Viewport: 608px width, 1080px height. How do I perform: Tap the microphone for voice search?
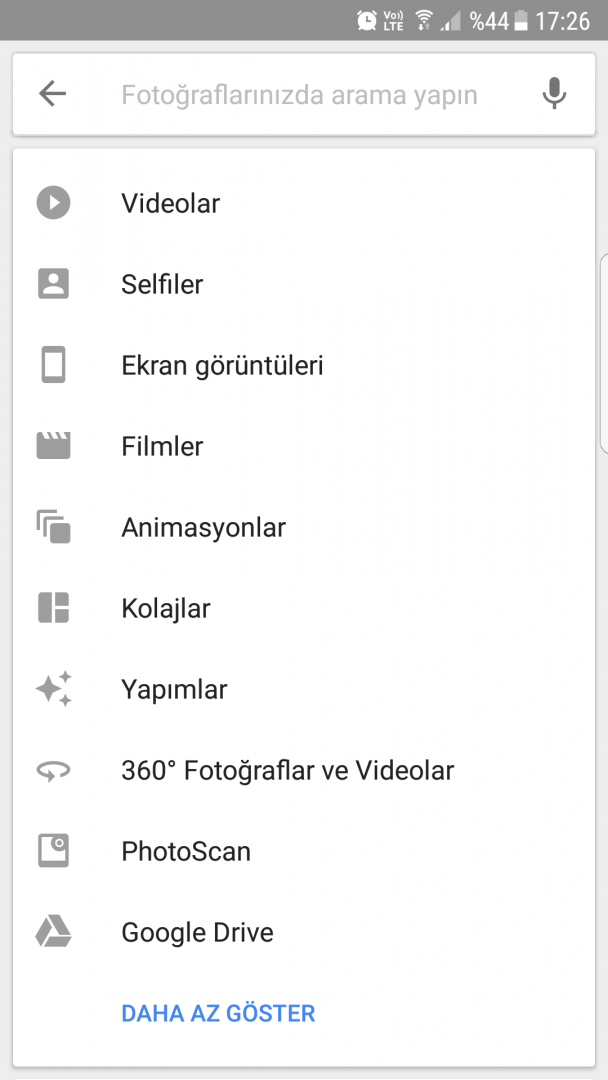click(x=554, y=94)
